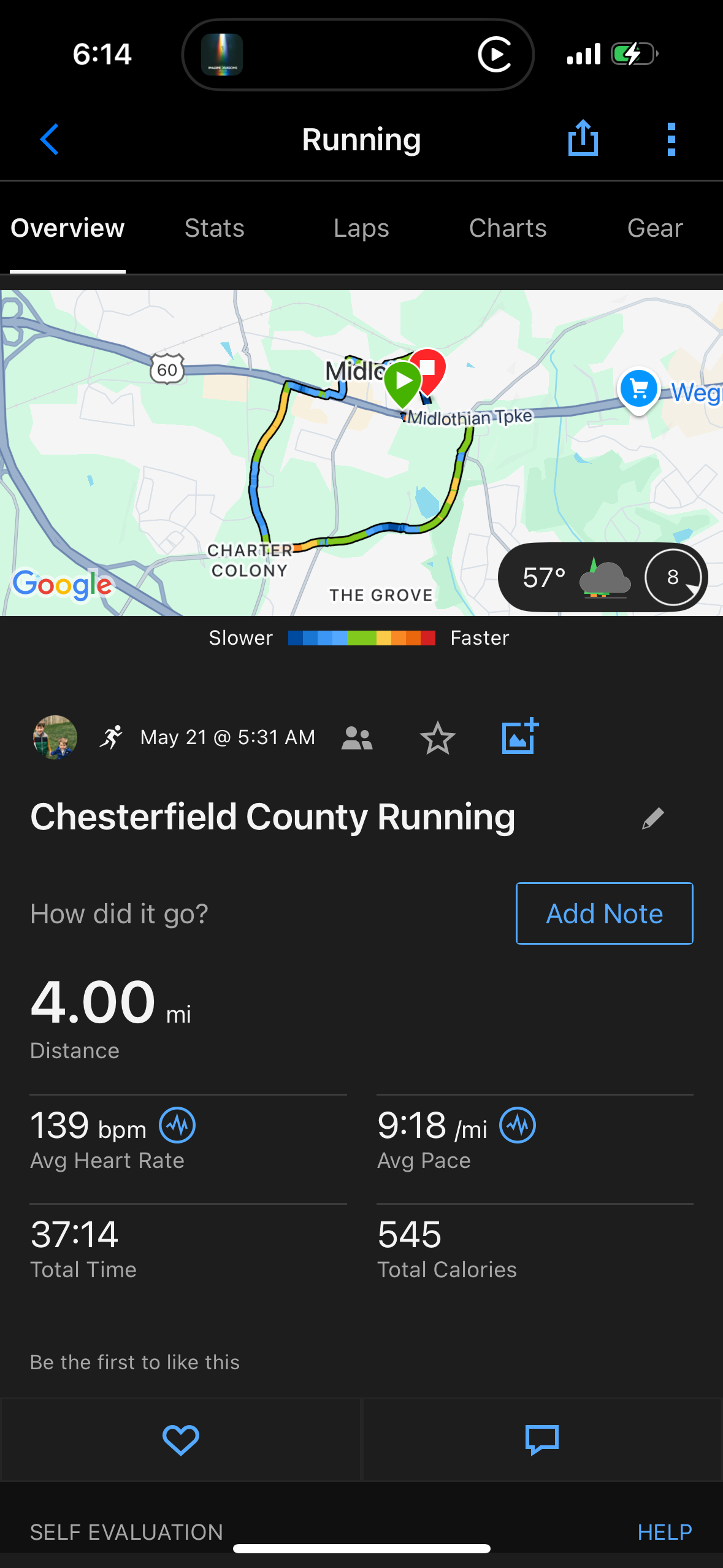Share this running activity
Screen dimensions: 723x1568
click(583, 139)
